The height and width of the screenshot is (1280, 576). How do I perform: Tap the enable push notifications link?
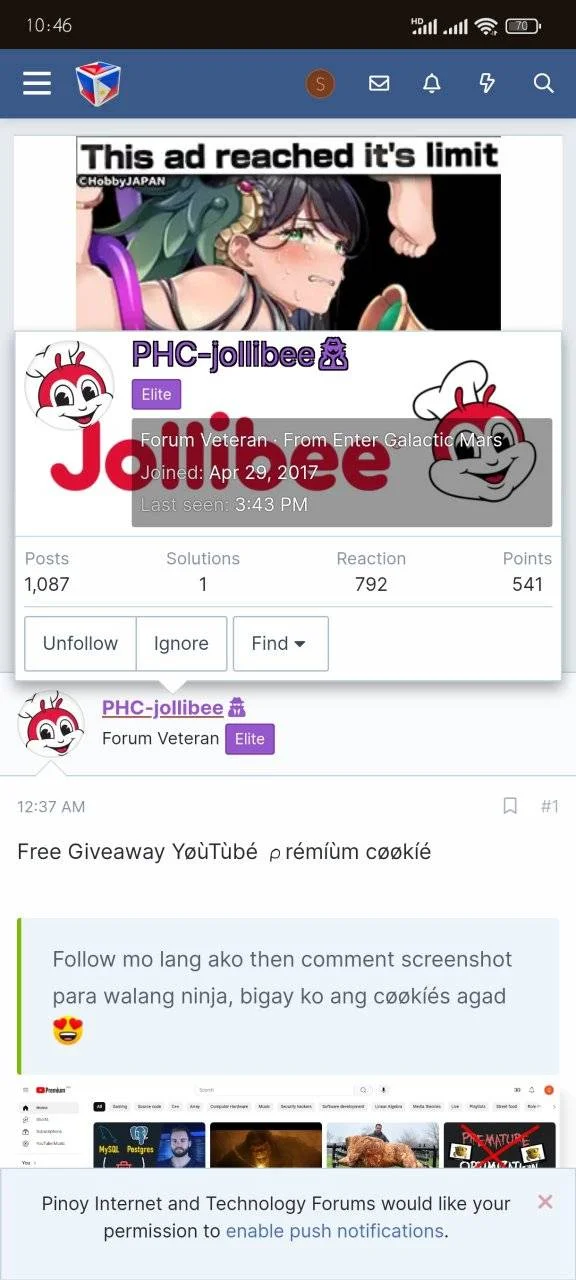[x=334, y=1231]
